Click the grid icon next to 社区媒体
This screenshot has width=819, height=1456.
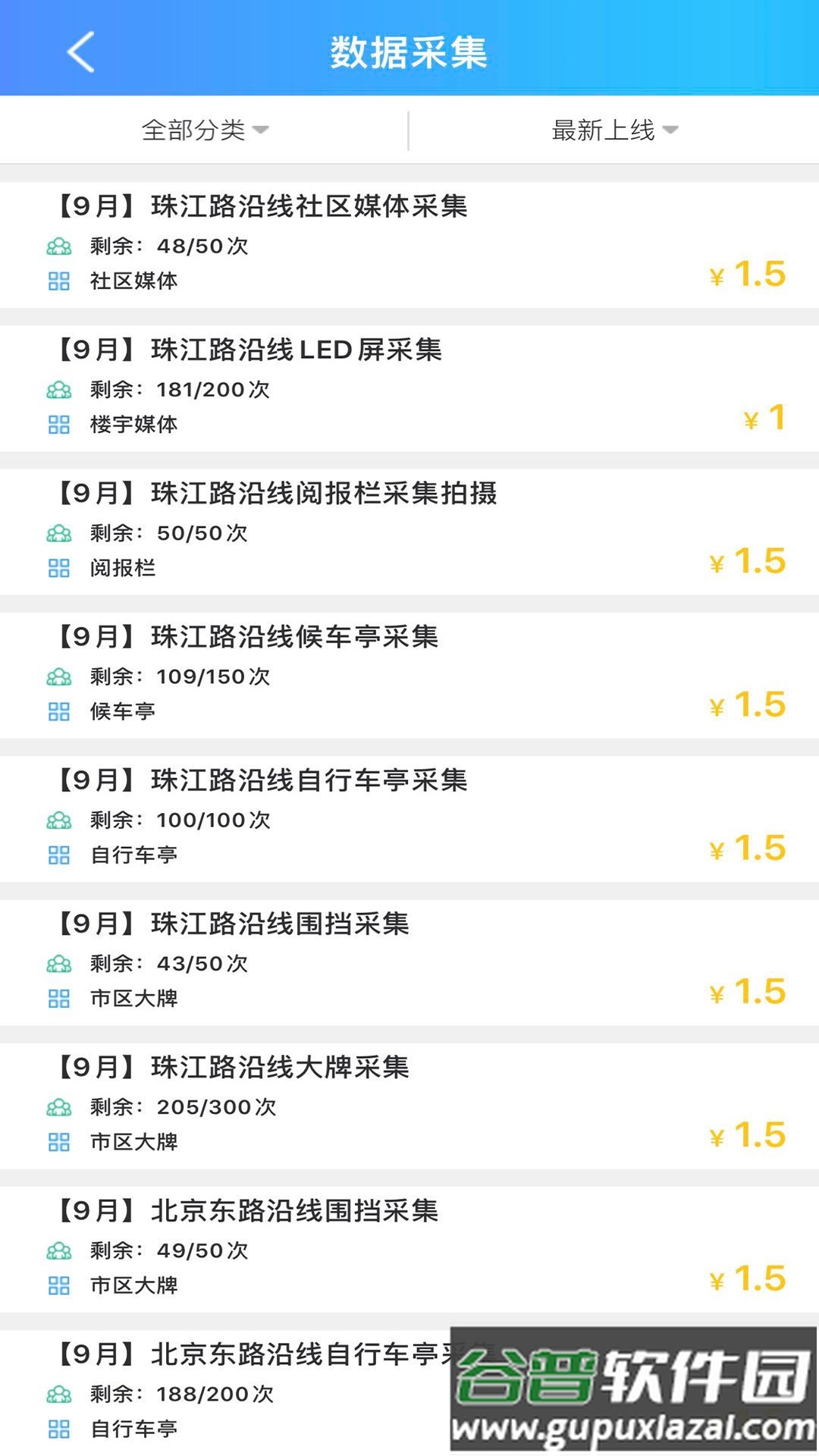click(59, 281)
